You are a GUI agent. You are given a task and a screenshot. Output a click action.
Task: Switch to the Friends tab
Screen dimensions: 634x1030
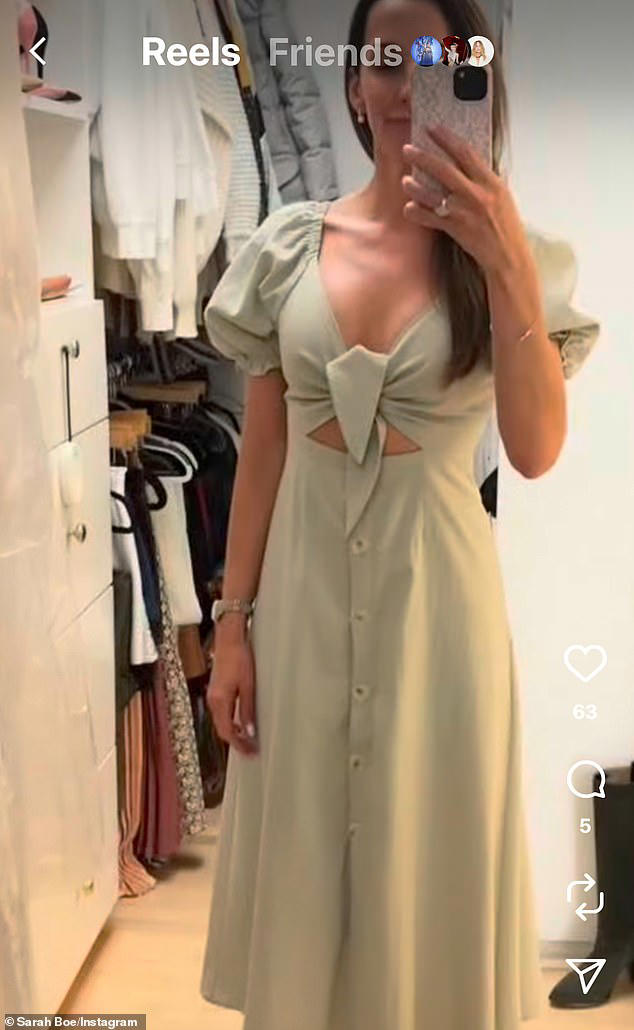click(x=335, y=51)
